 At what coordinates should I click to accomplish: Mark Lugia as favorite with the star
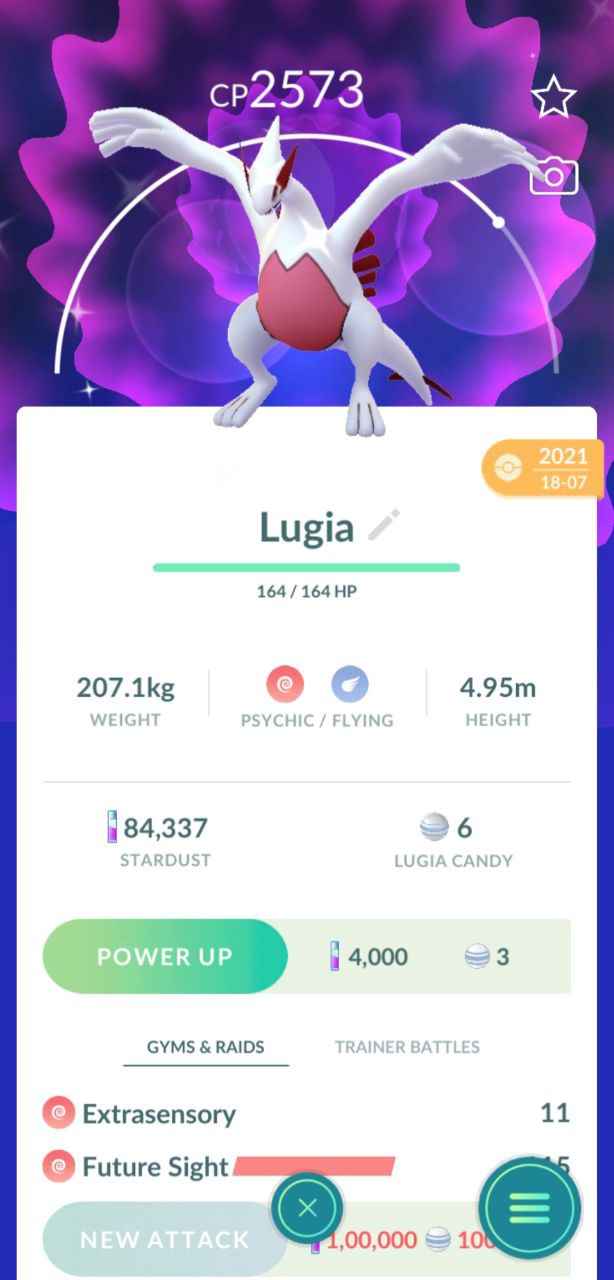(552, 98)
